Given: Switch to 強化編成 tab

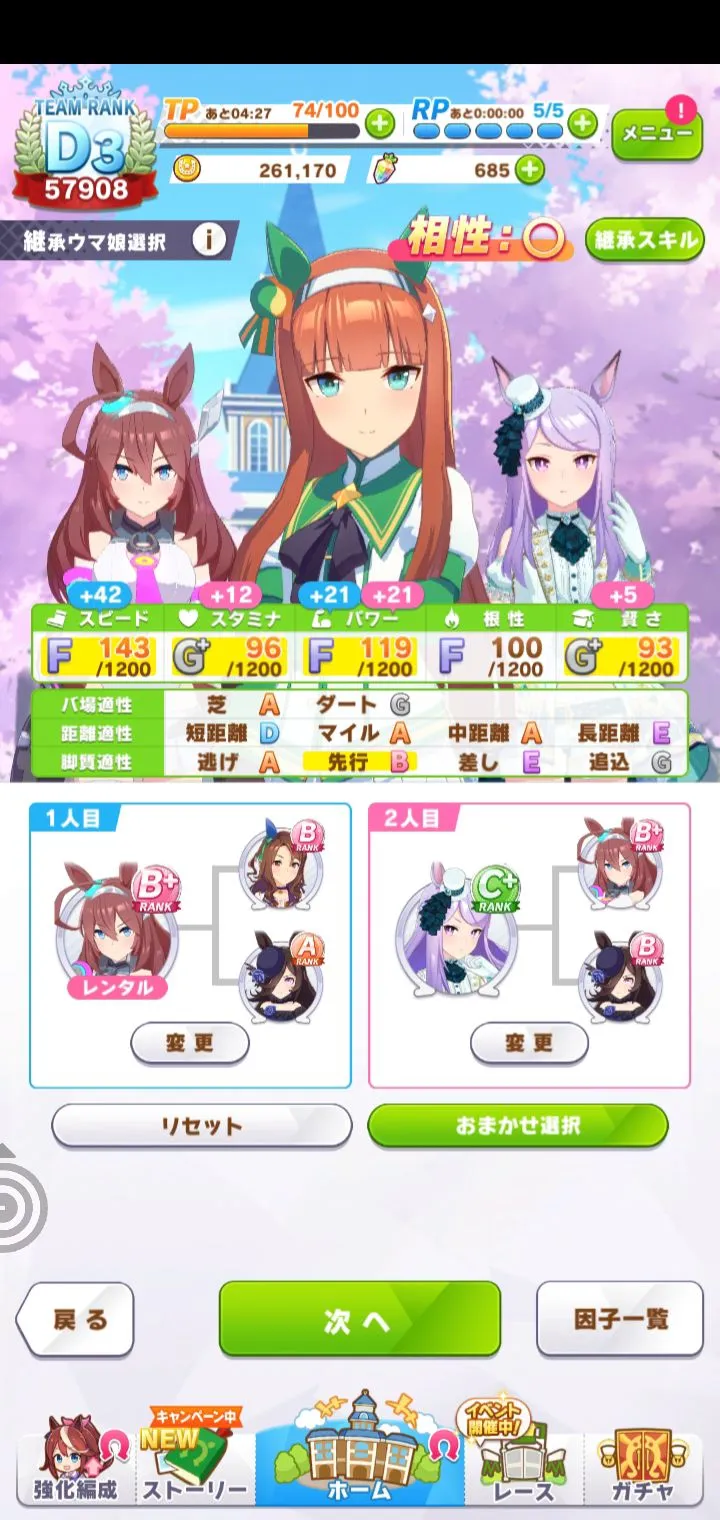Looking at the screenshot, I should click(74, 1462).
